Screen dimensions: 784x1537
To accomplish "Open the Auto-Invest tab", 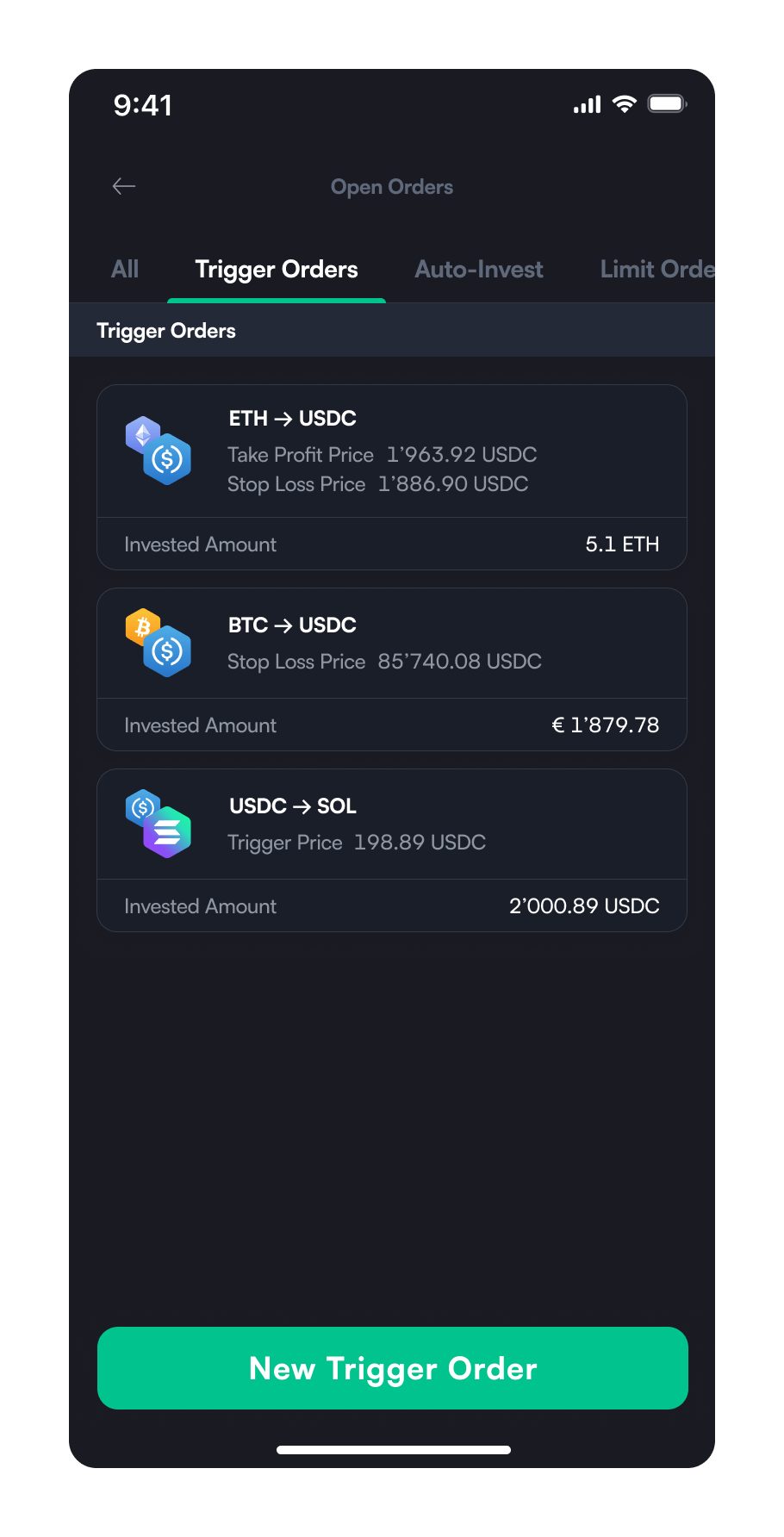I will point(479,270).
